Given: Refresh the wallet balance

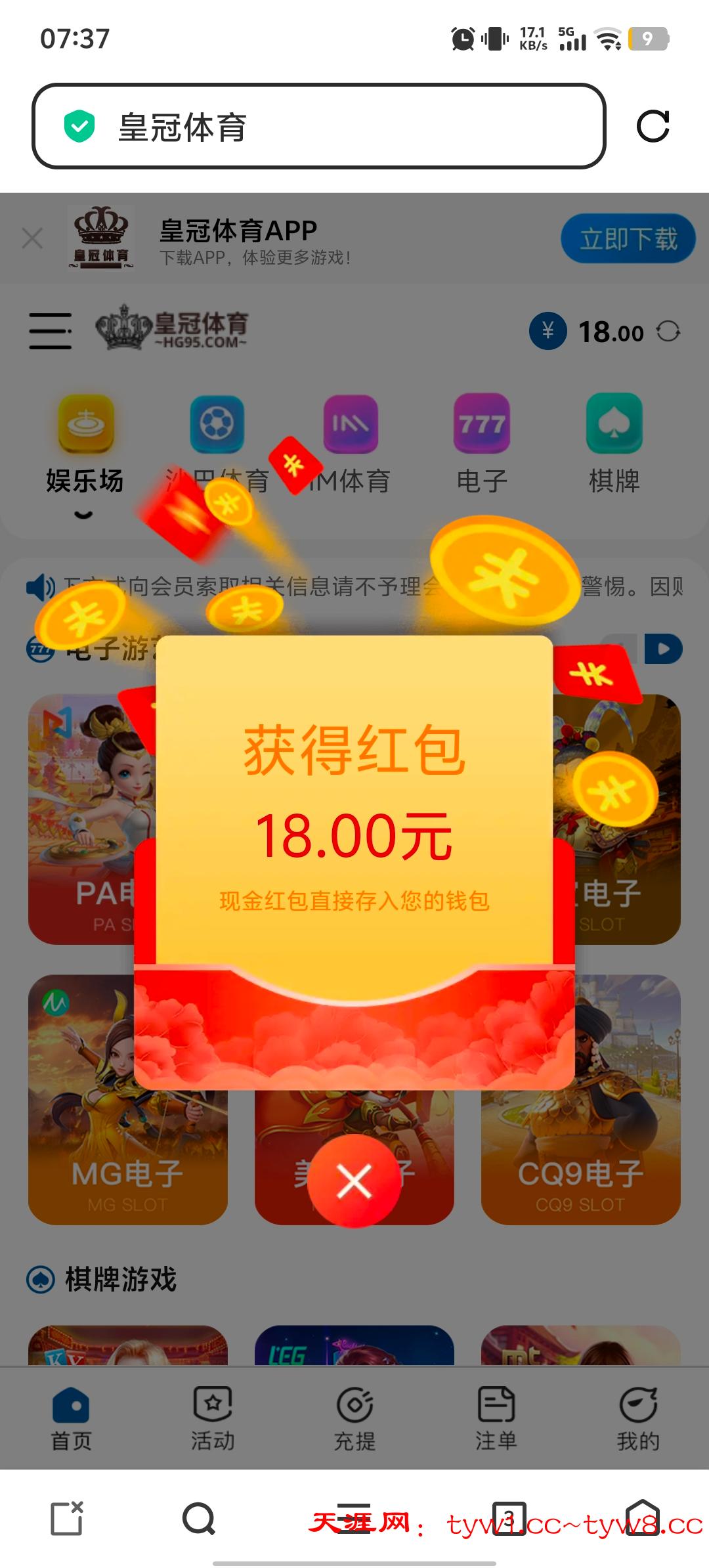Looking at the screenshot, I should (x=668, y=332).
